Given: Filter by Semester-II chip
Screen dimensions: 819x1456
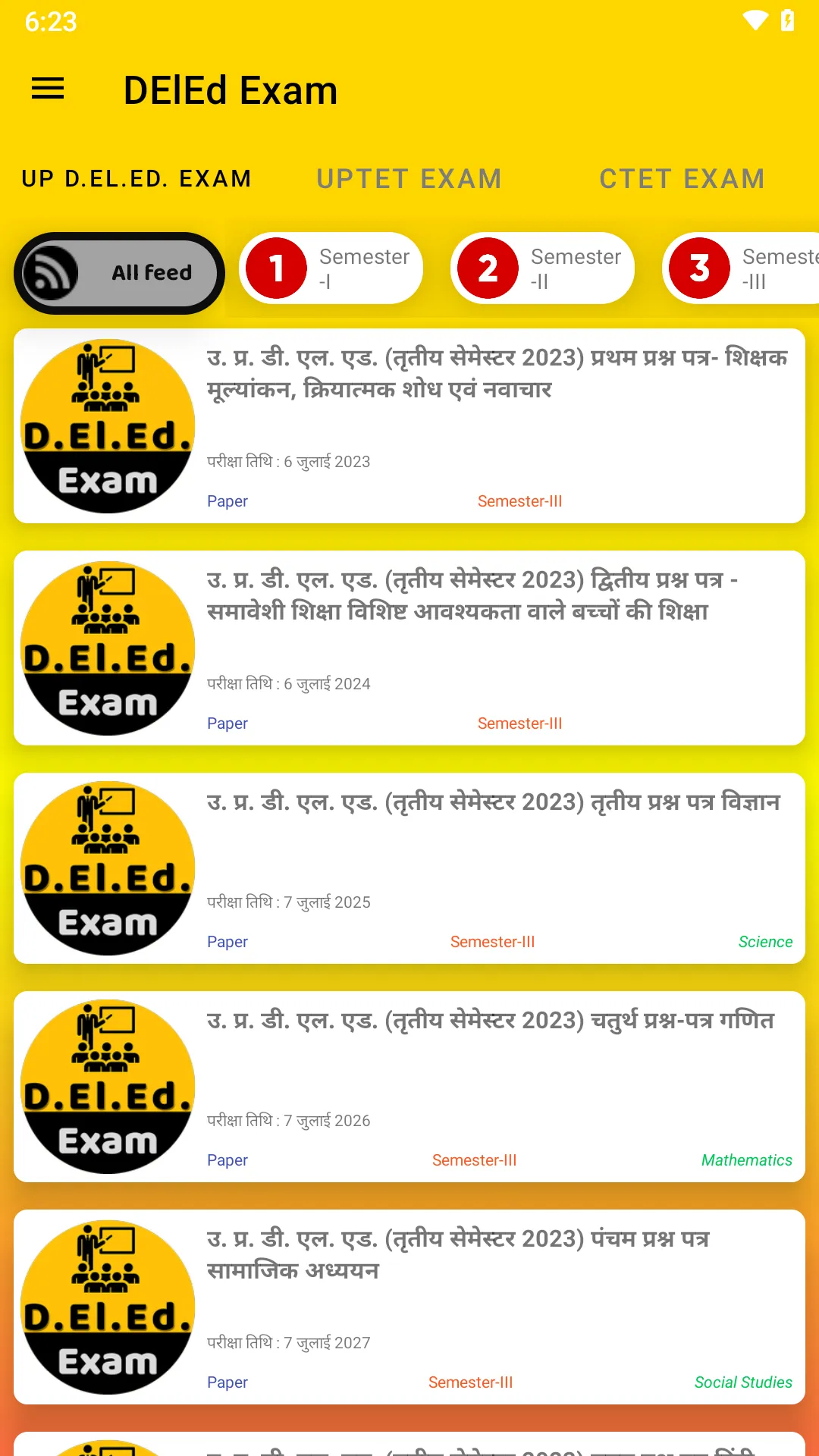Looking at the screenshot, I should pos(543,268).
